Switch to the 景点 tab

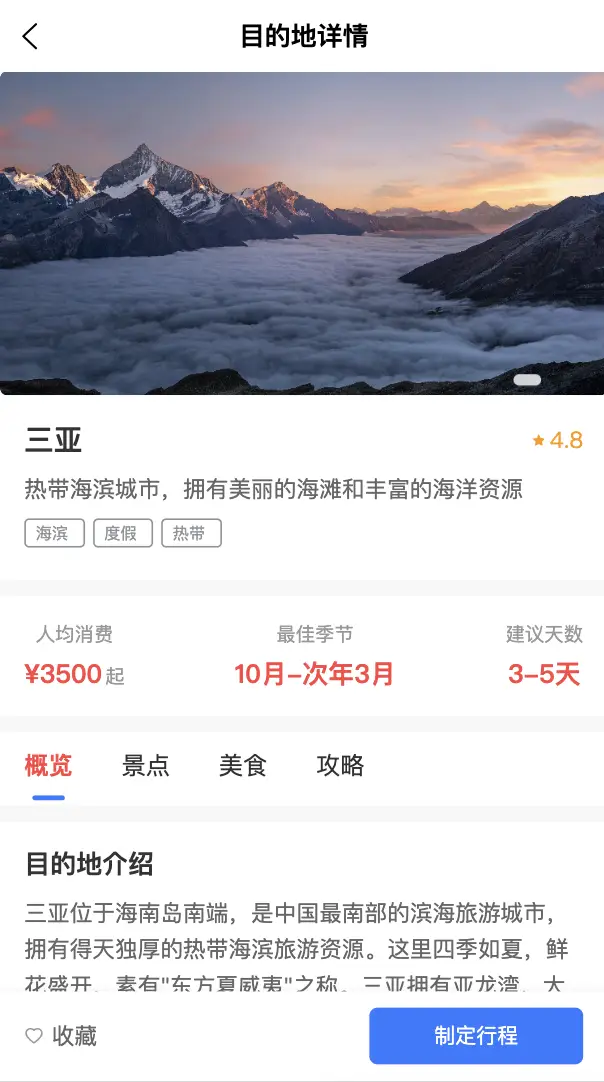(x=146, y=766)
